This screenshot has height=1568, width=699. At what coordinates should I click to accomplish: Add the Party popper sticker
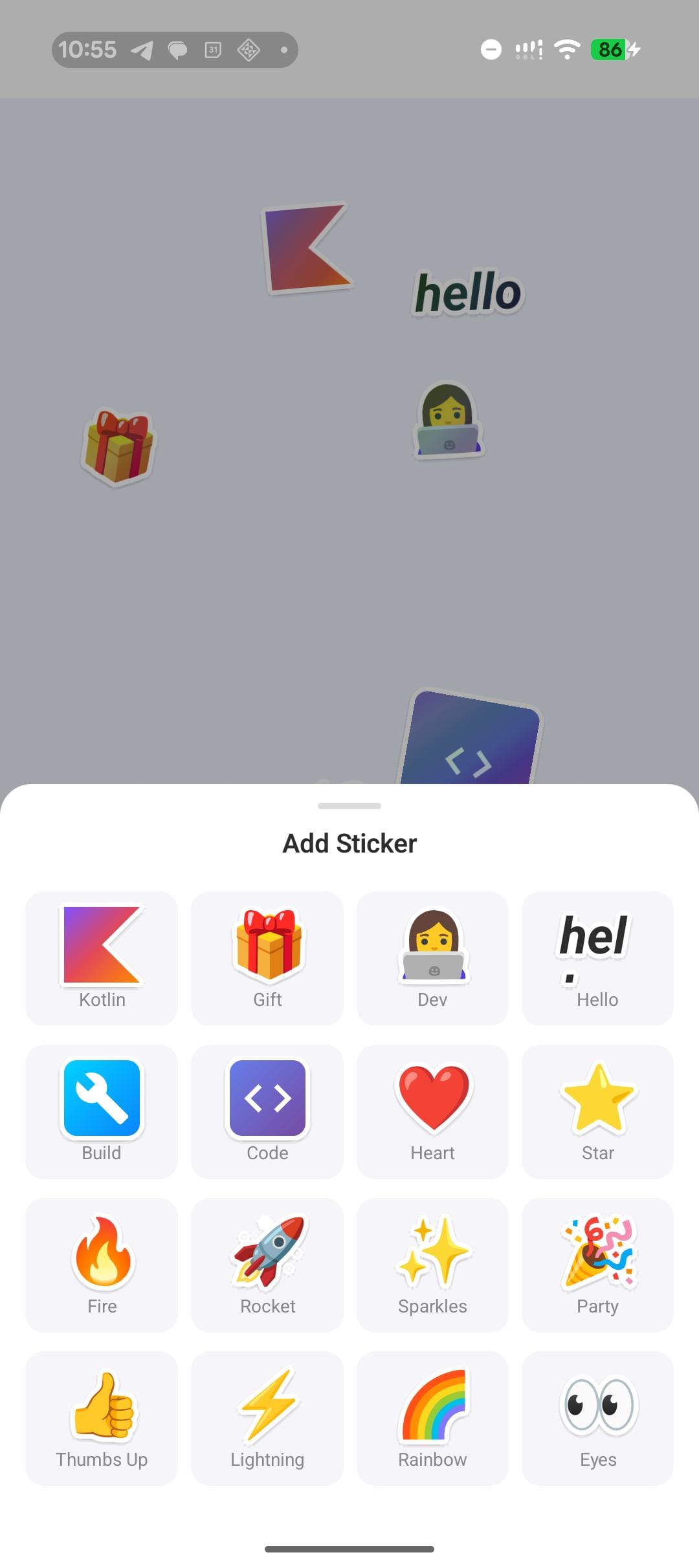[x=597, y=1264]
